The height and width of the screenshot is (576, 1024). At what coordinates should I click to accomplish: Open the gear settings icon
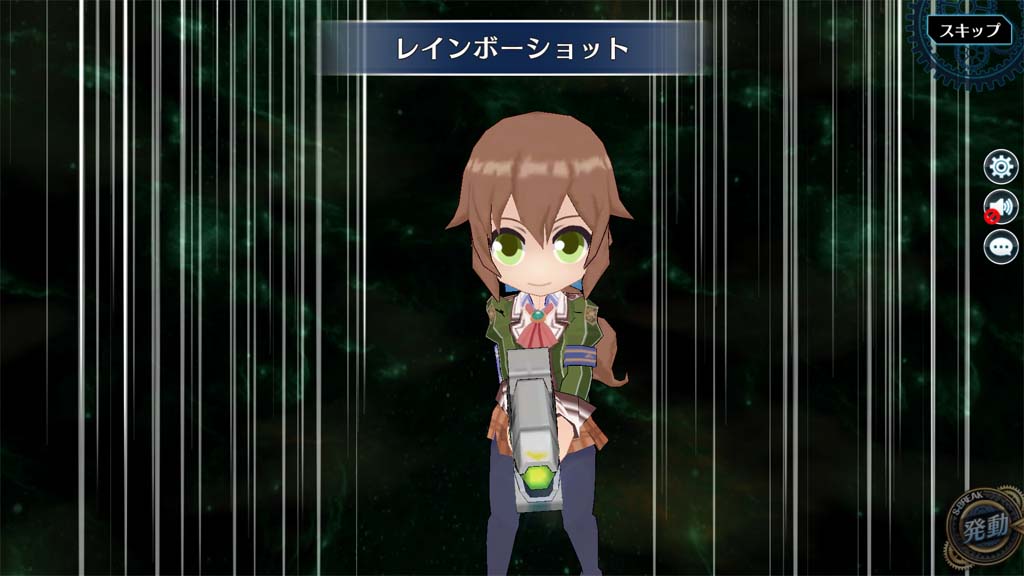coord(1001,167)
